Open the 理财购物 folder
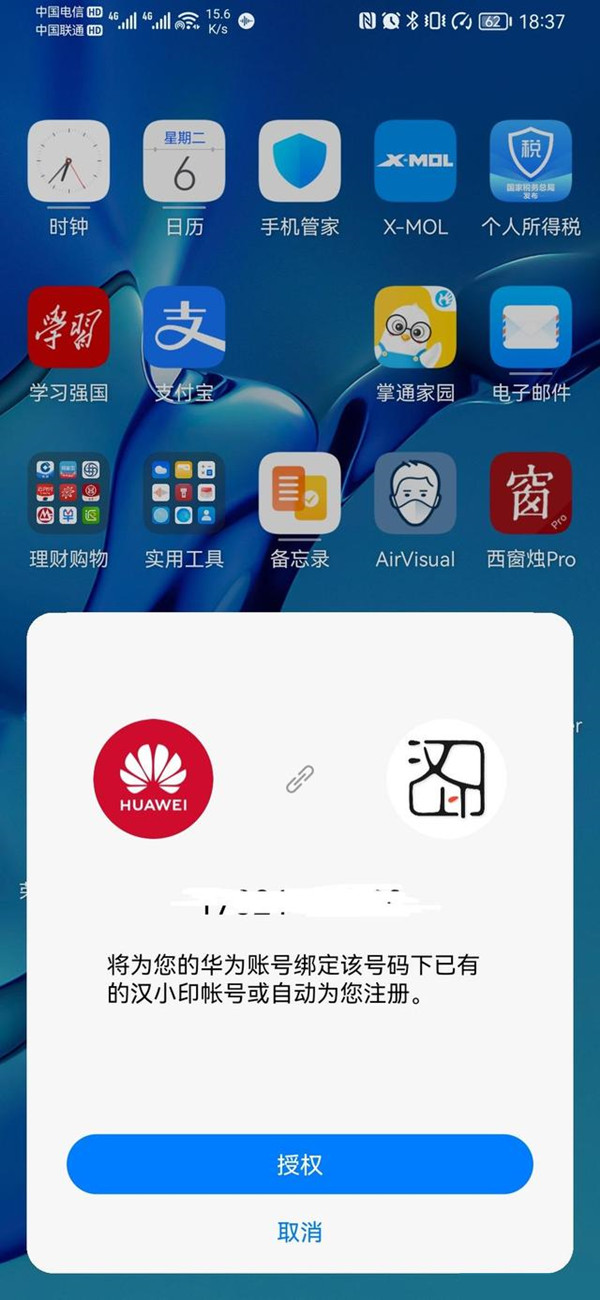Image resolution: width=600 pixels, height=1300 pixels. click(69, 493)
